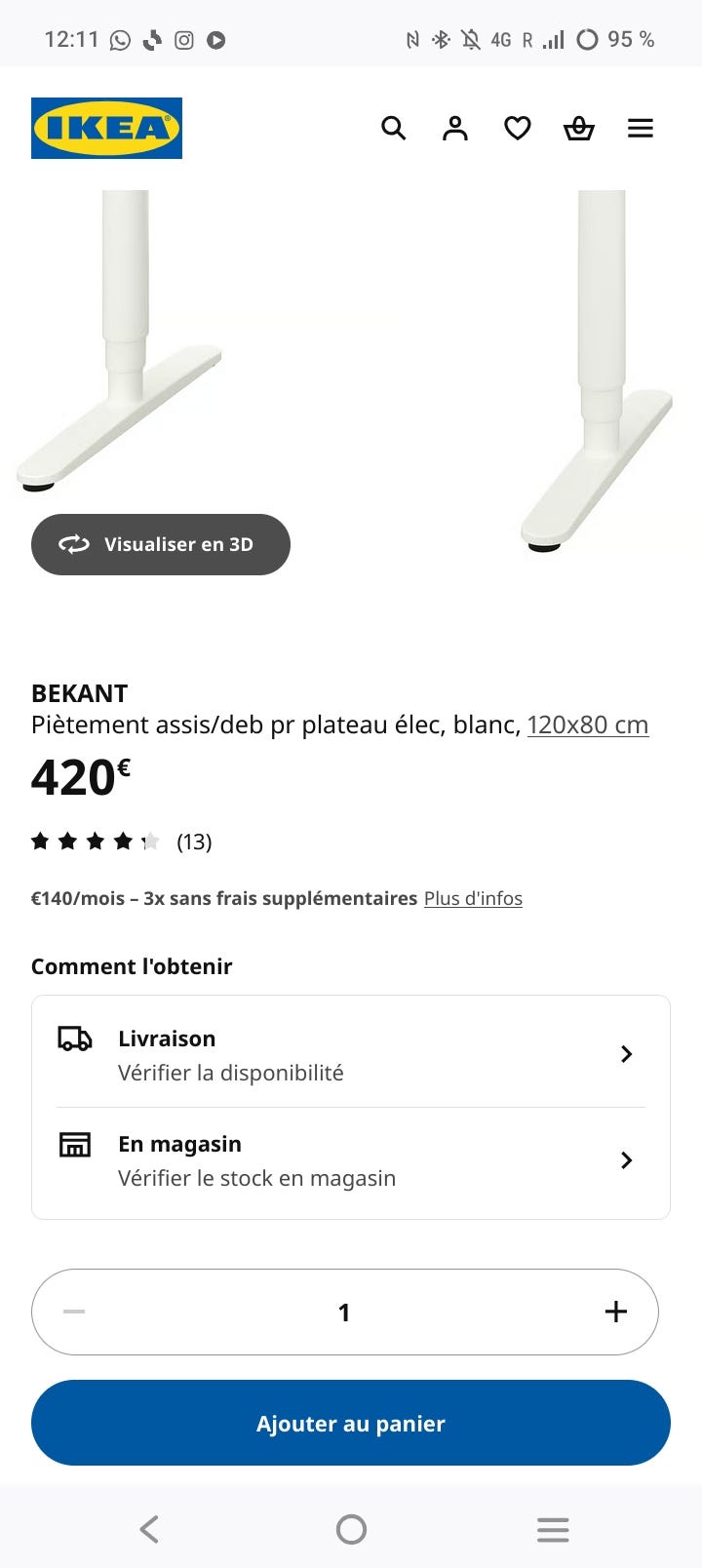Open the IKEA navigation menu

[x=641, y=128]
